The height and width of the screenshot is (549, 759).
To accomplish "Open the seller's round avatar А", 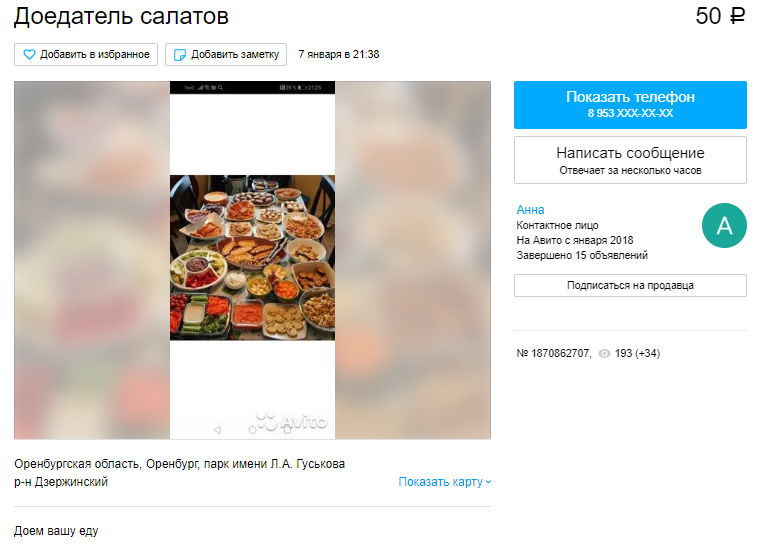I will point(724,226).
